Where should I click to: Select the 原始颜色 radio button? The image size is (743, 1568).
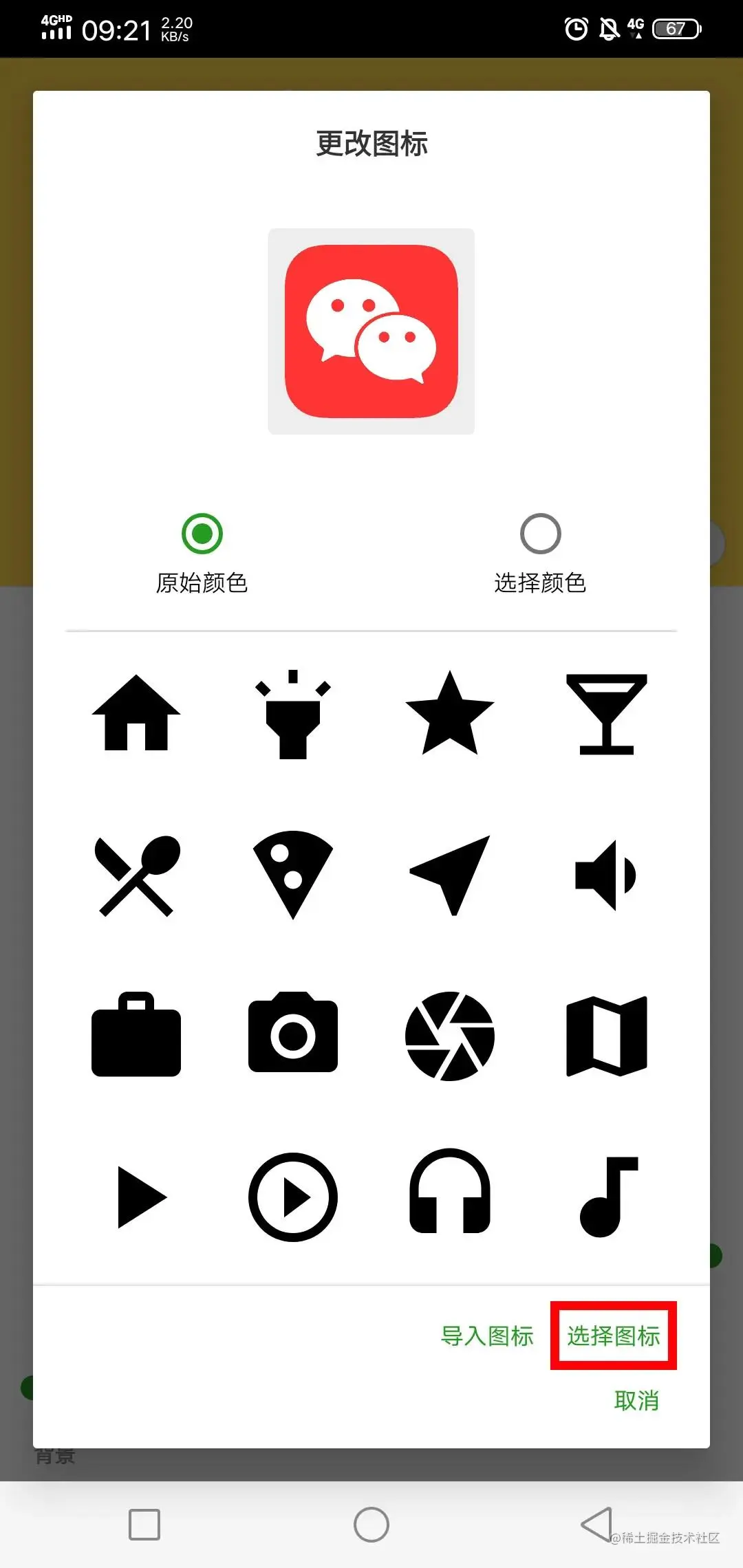203,533
